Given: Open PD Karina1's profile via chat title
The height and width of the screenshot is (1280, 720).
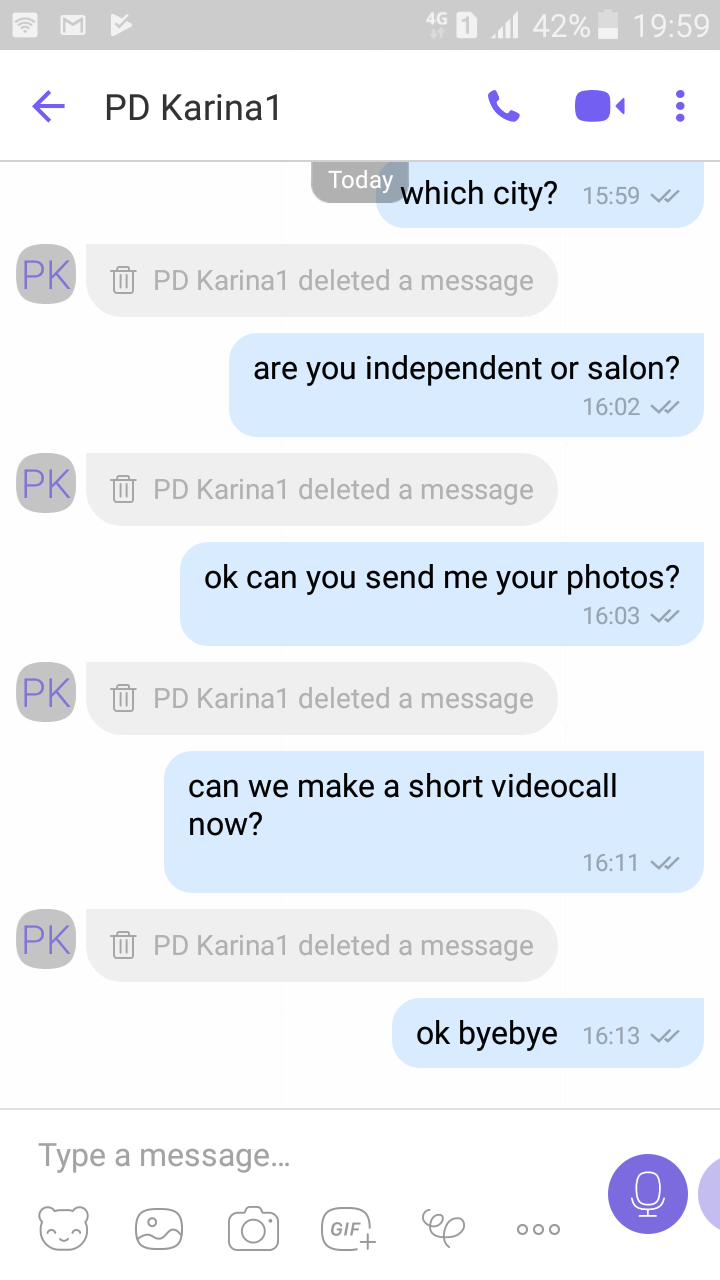Looking at the screenshot, I should [x=193, y=108].
